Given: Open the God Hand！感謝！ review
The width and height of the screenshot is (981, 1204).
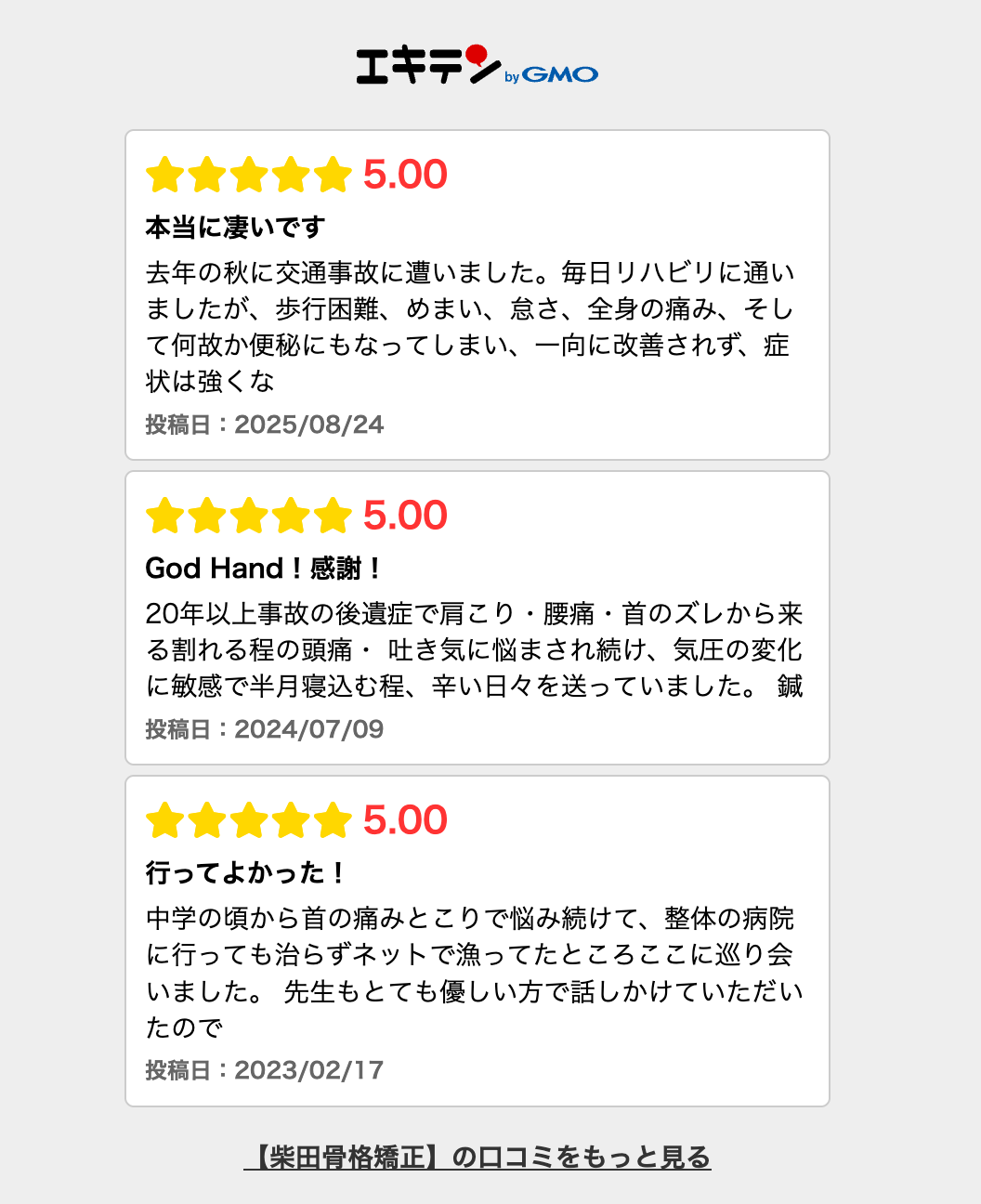Looking at the screenshot, I should (264, 569).
